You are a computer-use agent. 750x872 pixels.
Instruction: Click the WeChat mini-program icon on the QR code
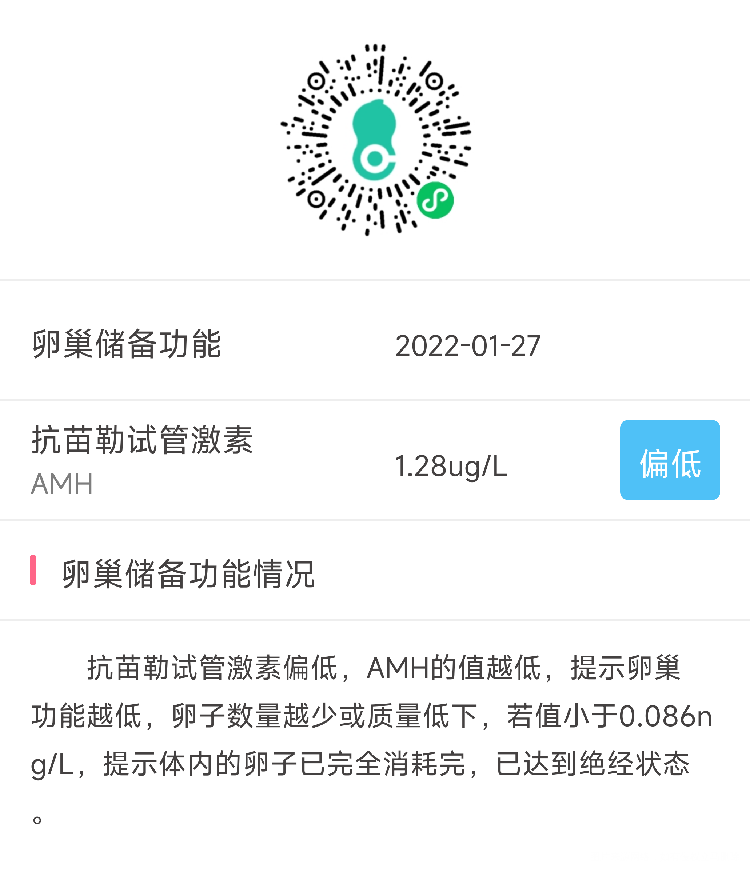pyautogui.click(x=435, y=200)
